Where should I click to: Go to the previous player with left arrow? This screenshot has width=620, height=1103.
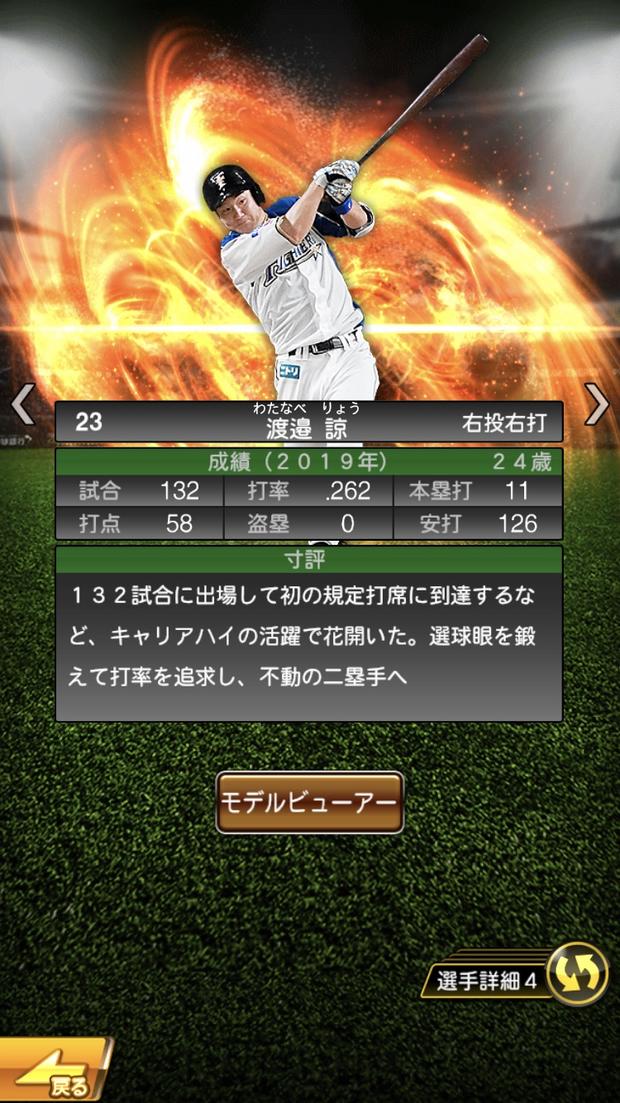pyautogui.click(x=22, y=404)
